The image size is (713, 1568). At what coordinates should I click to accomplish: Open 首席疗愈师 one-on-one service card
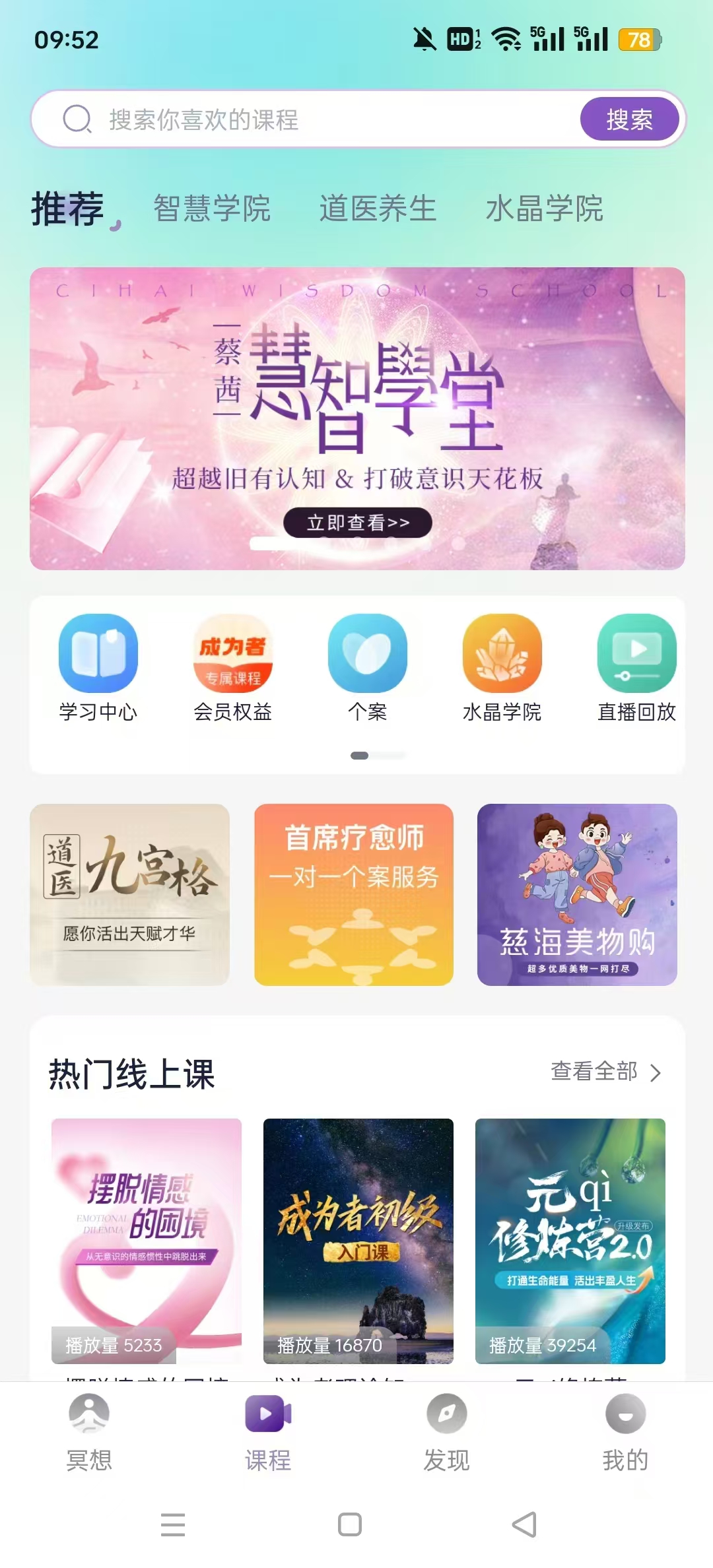[354, 894]
